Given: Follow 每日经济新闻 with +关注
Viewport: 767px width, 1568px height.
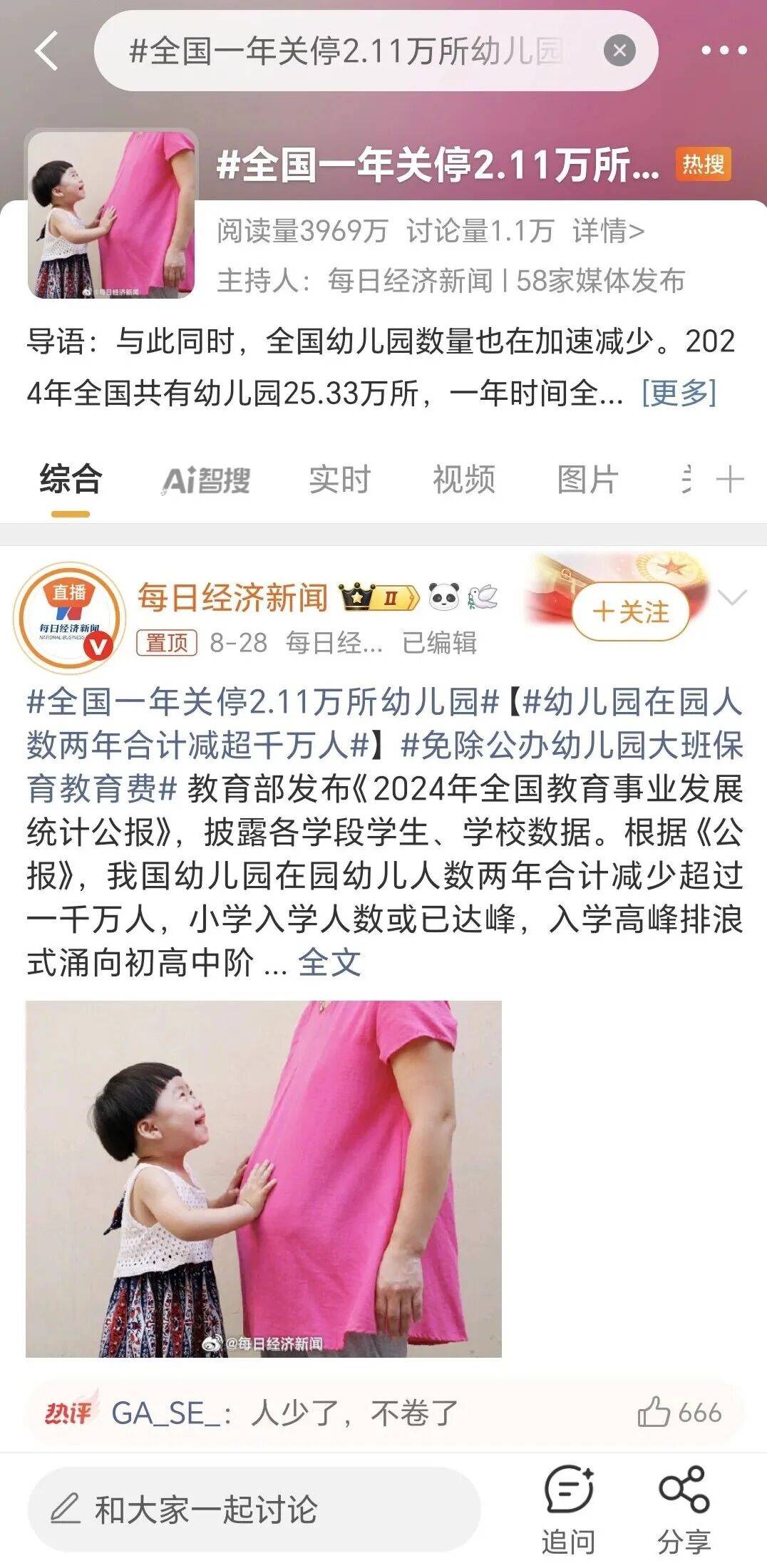Looking at the screenshot, I should click(631, 612).
